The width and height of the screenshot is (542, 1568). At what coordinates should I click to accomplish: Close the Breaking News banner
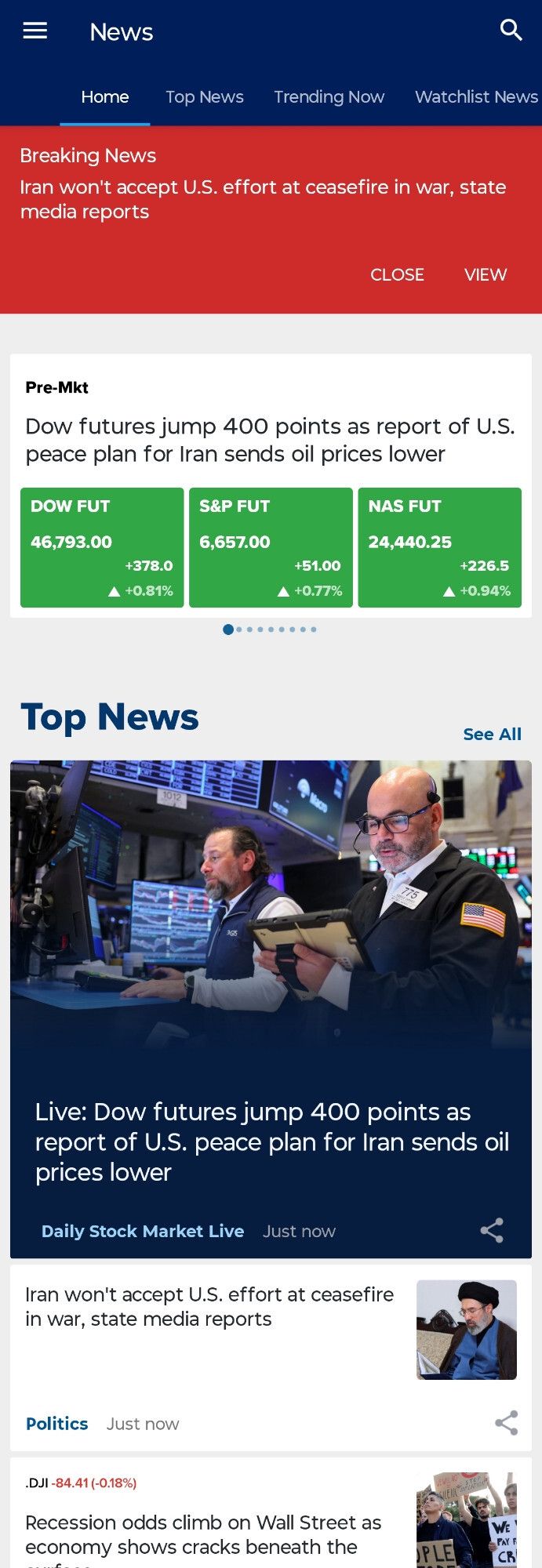tap(397, 274)
